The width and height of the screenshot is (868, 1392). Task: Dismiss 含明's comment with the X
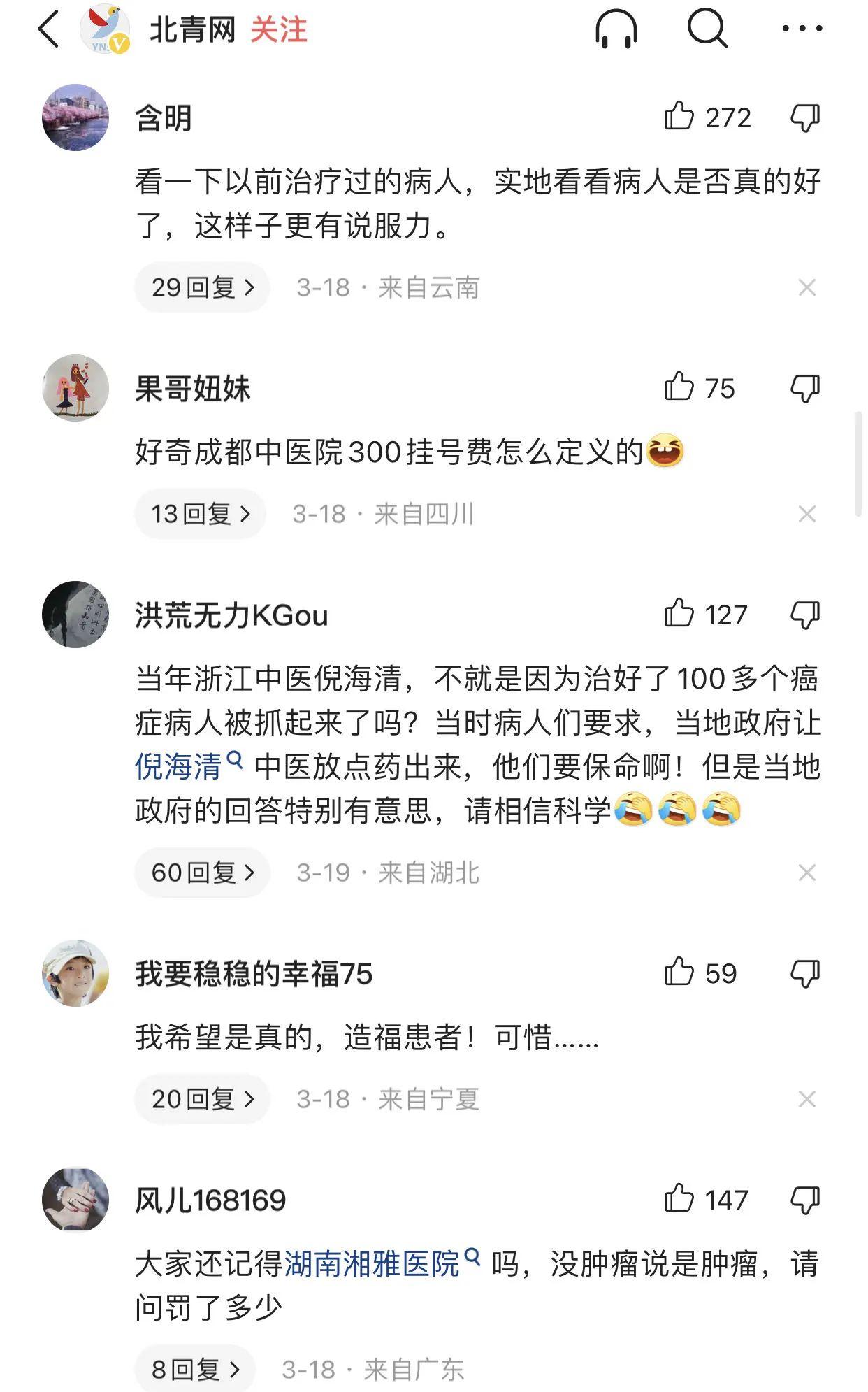click(x=807, y=287)
